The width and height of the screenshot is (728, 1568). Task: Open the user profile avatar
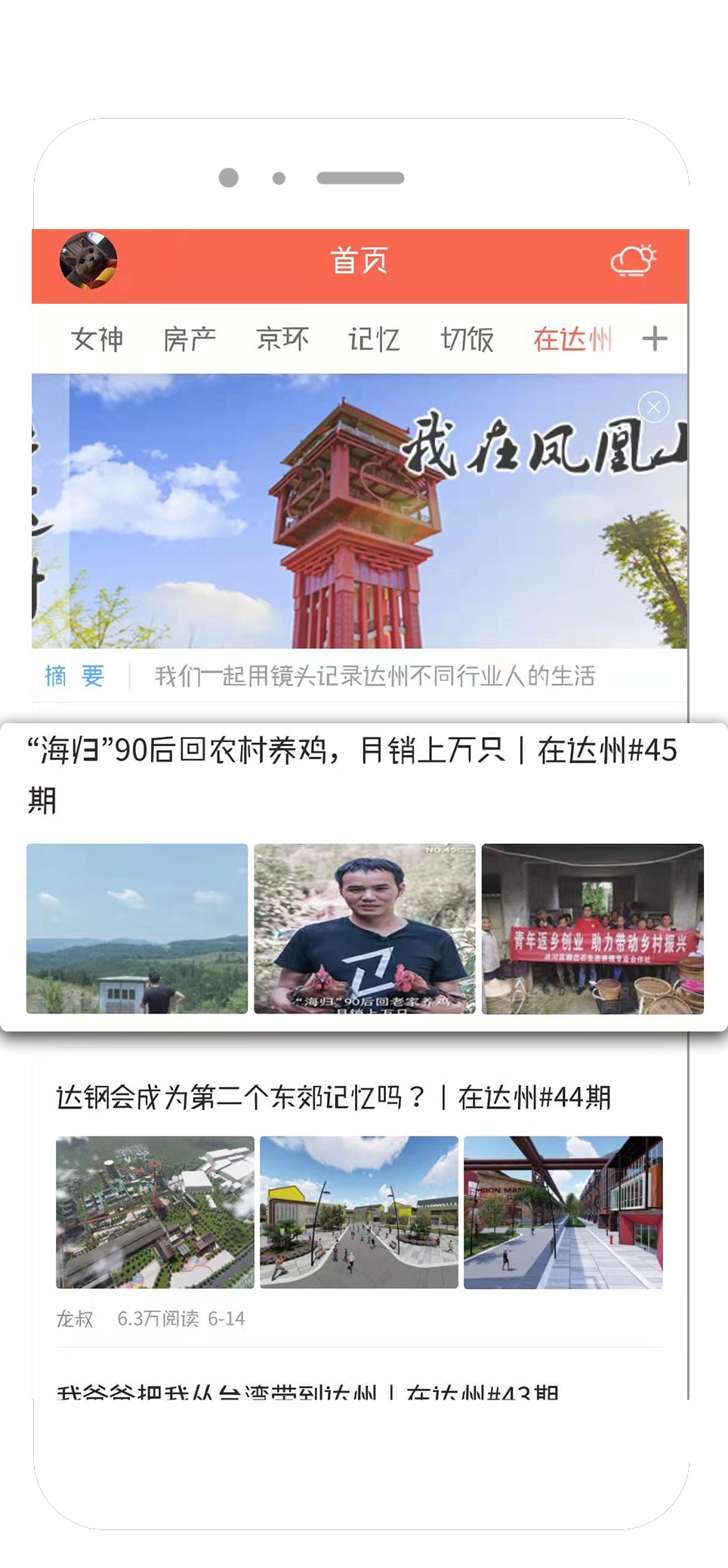pyautogui.click(x=87, y=259)
